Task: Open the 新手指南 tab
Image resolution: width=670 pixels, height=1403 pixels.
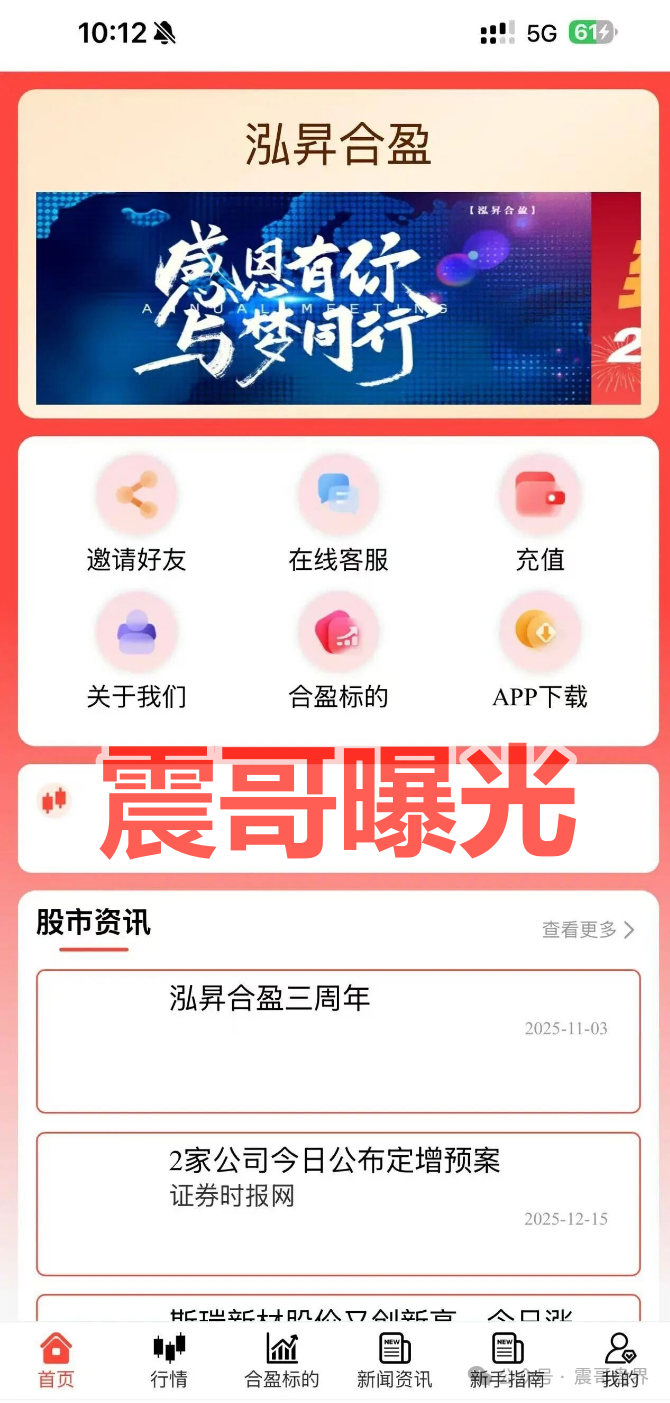Action: 508,1360
